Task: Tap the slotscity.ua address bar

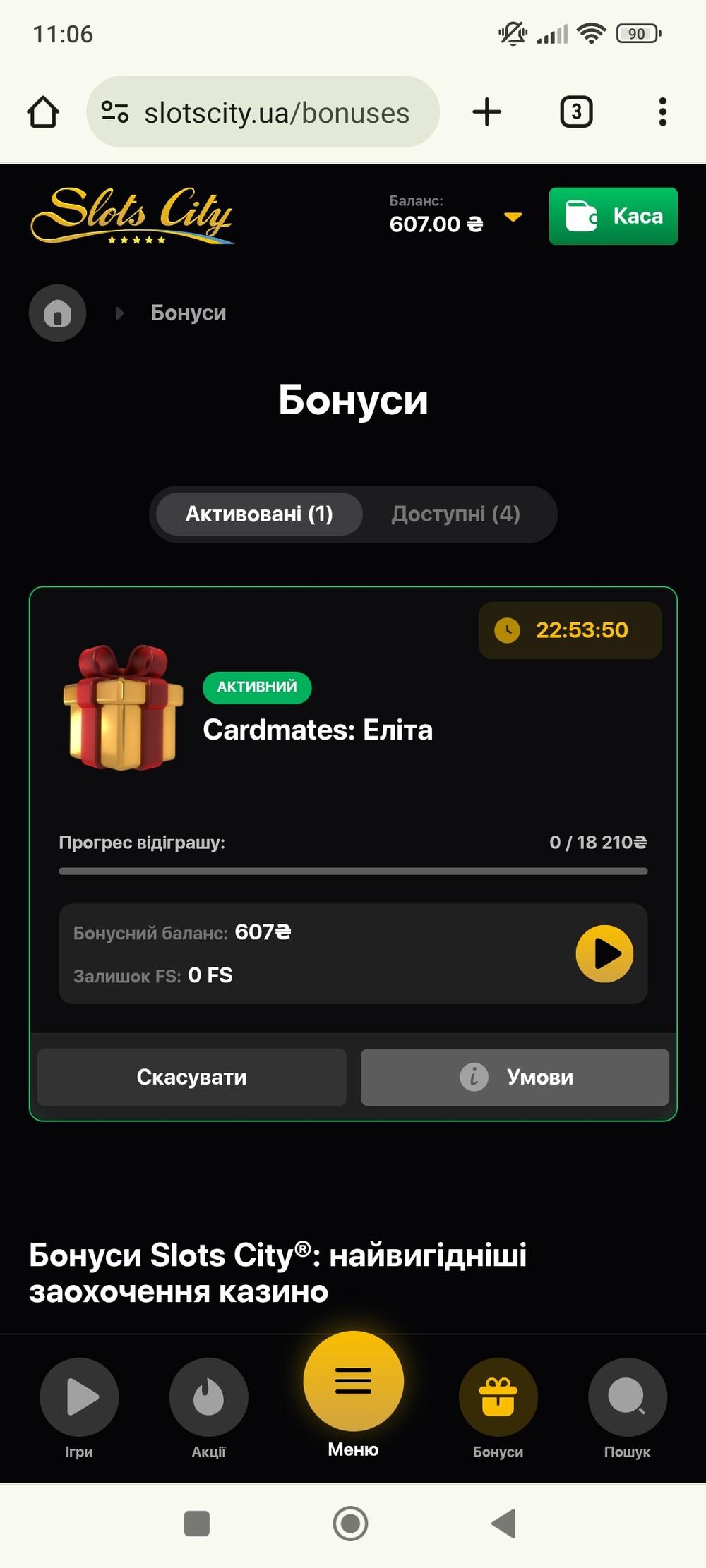Action: click(x=263, y=112)
